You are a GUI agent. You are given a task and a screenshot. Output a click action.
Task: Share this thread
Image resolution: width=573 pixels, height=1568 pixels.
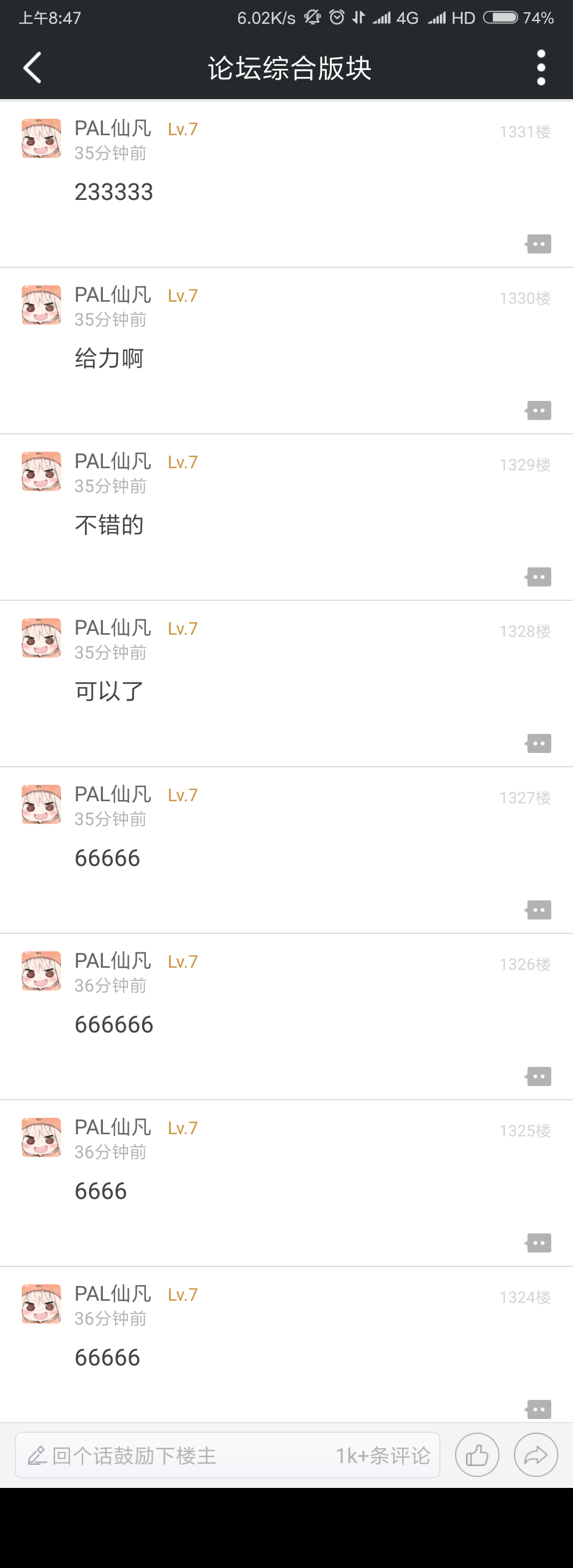pyautogui.click(x=536, y=1456)
